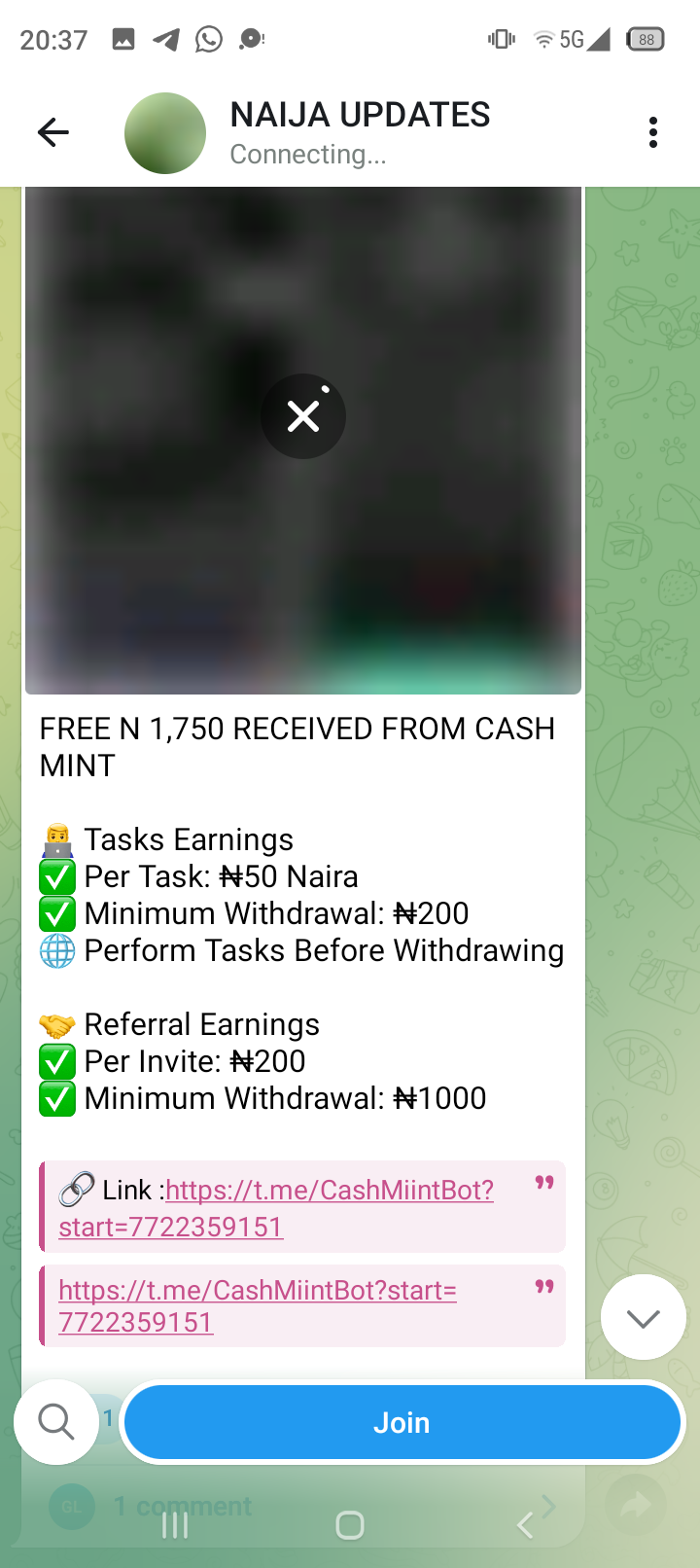Viewport: 700px width, 1568px height.
Task: Go to the system home screen
Action: click(x=349, y=1525)
